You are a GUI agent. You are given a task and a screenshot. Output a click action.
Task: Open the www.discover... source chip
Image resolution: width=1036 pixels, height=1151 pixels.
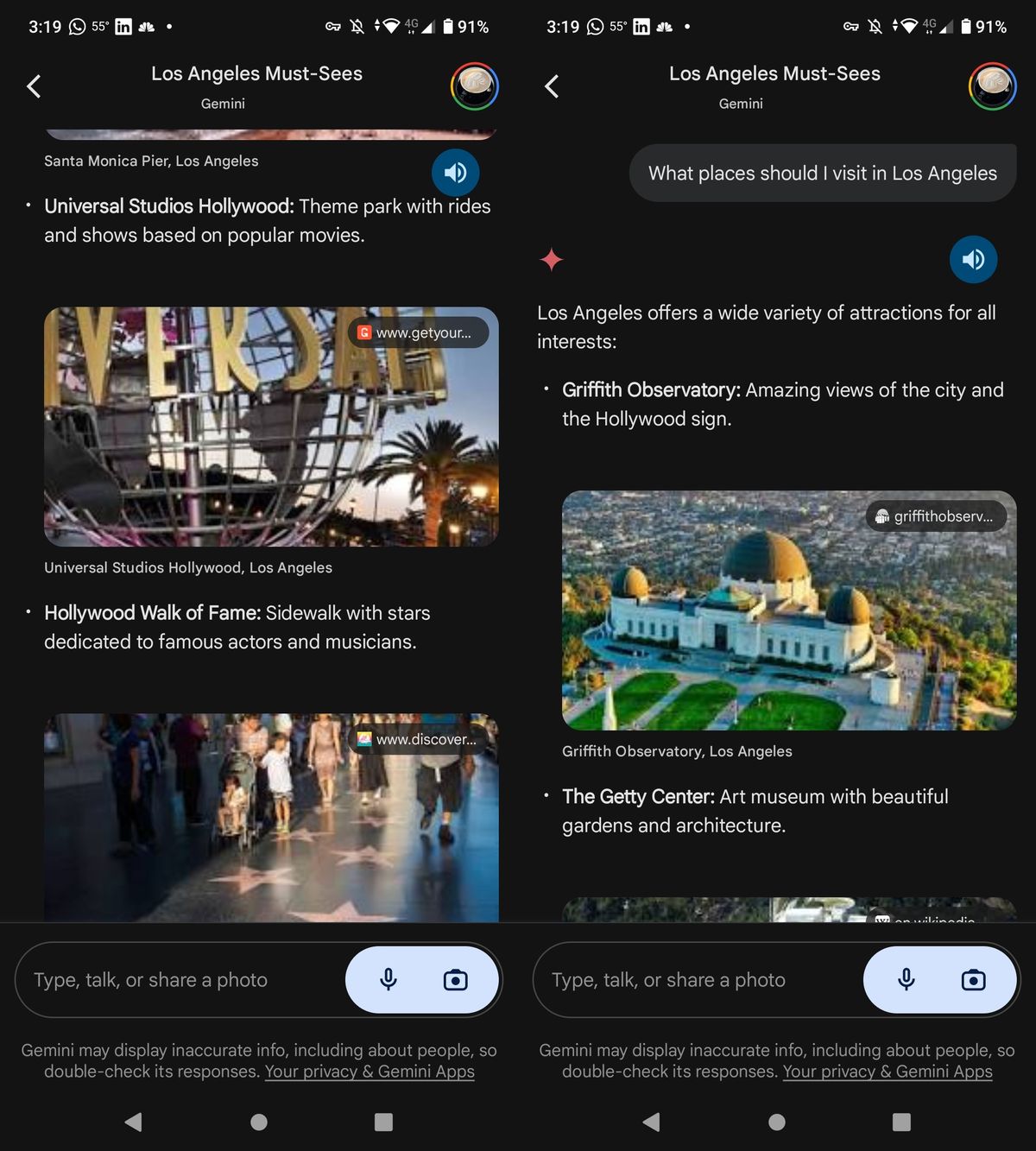[x=418, y=739]
